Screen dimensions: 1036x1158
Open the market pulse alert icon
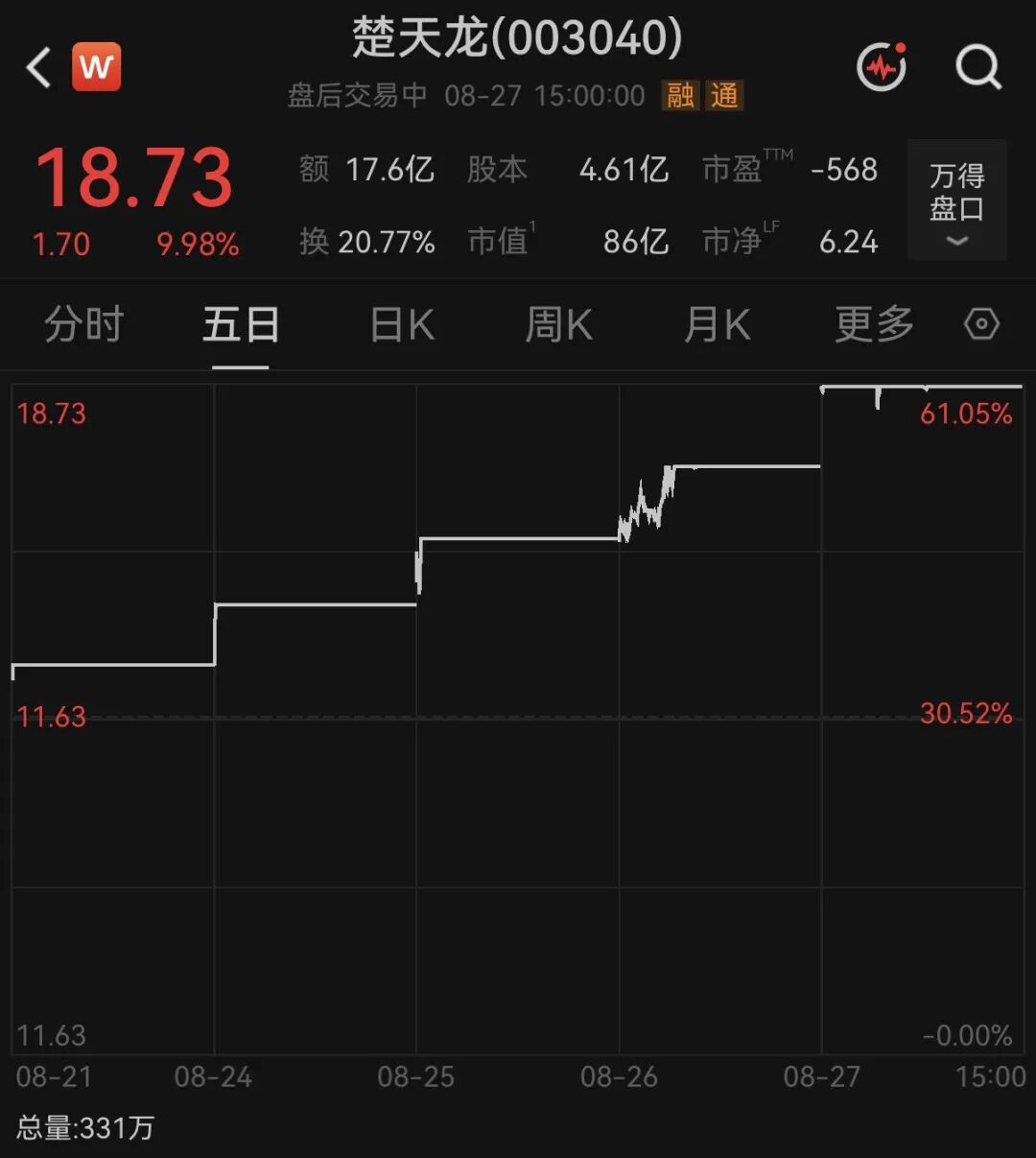point(882,67)
